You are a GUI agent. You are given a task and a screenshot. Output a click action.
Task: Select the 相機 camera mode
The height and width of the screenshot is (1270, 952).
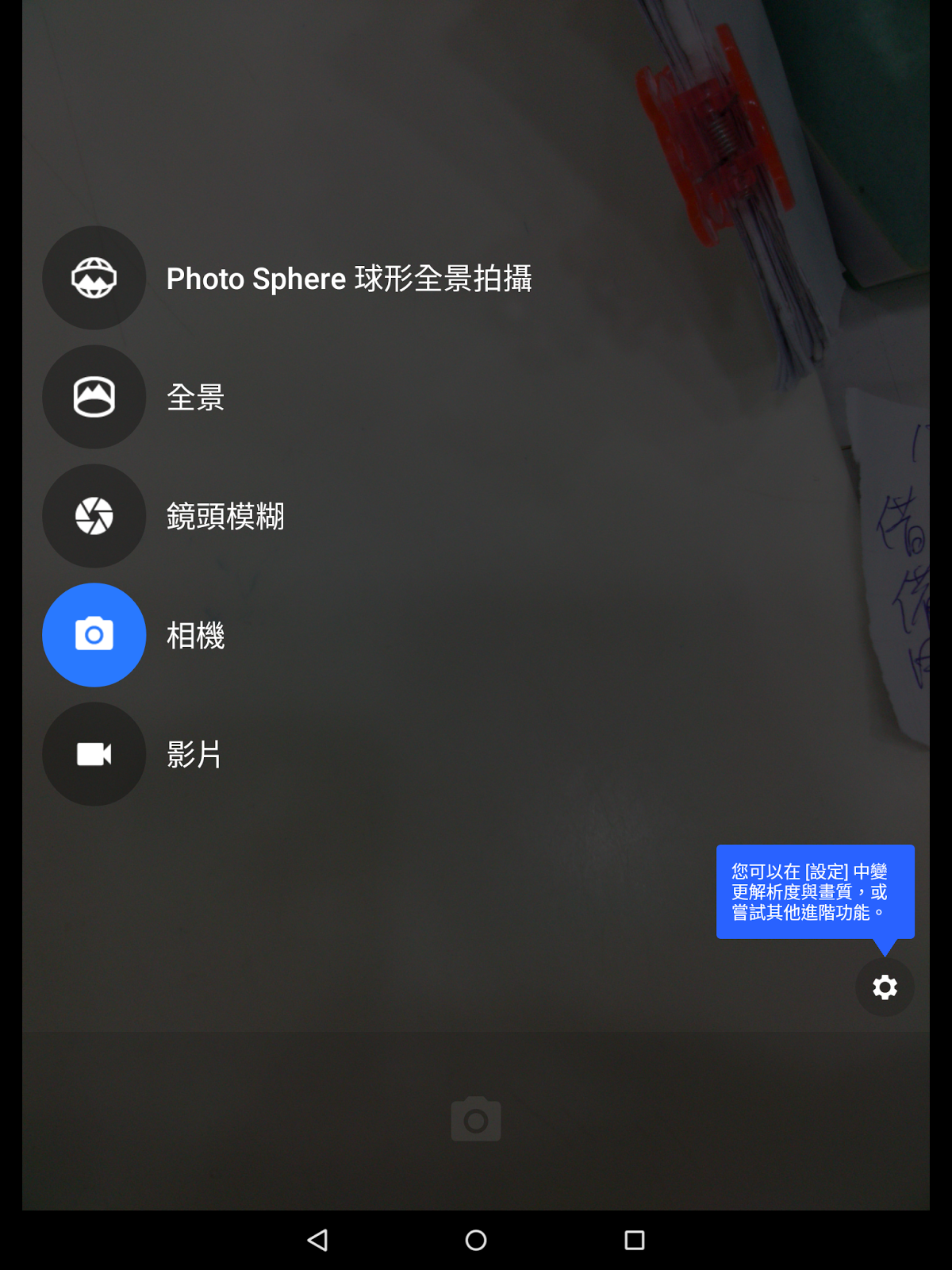click(x=94, y=635)
